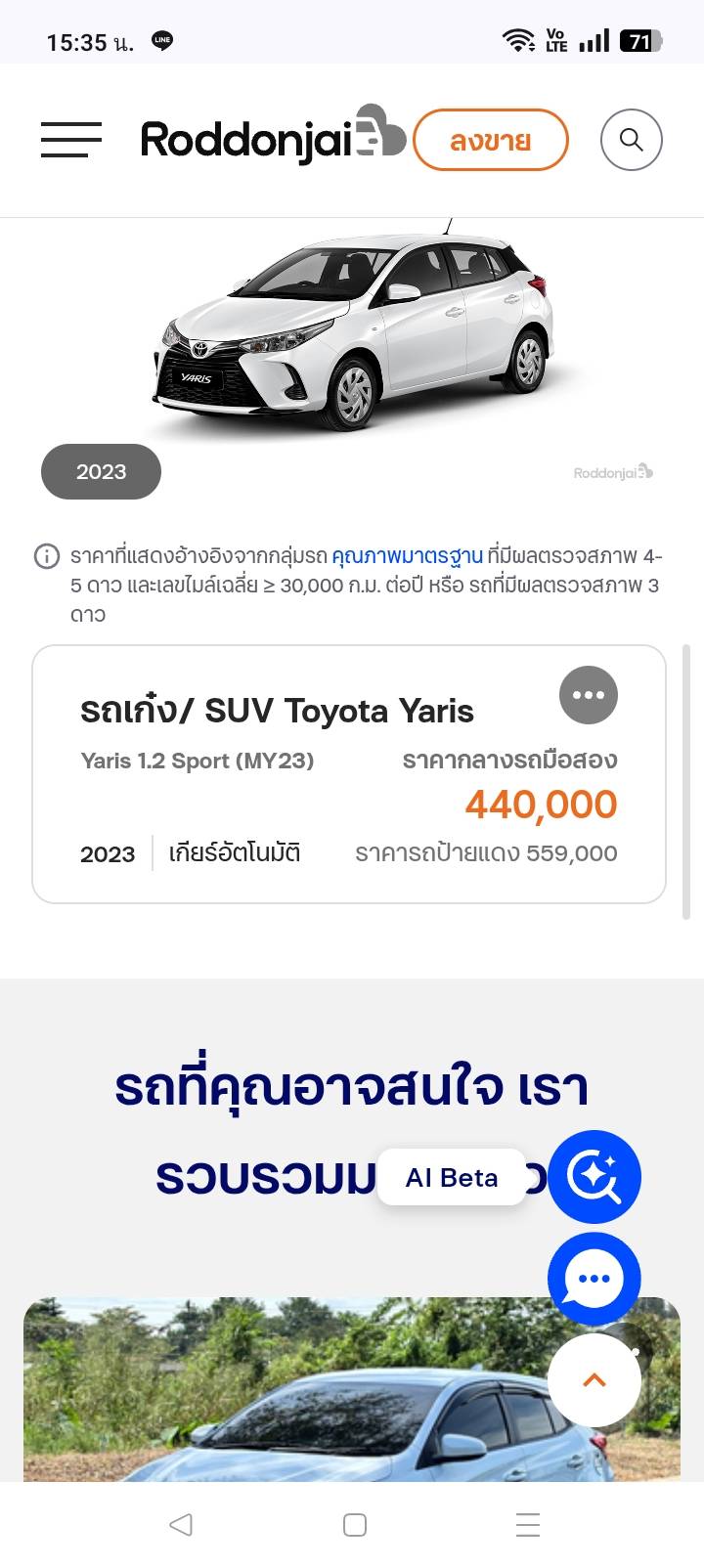Open the chat bubble button
704x1568 pixels.
pyautogui.click(x=594, y=1278)
